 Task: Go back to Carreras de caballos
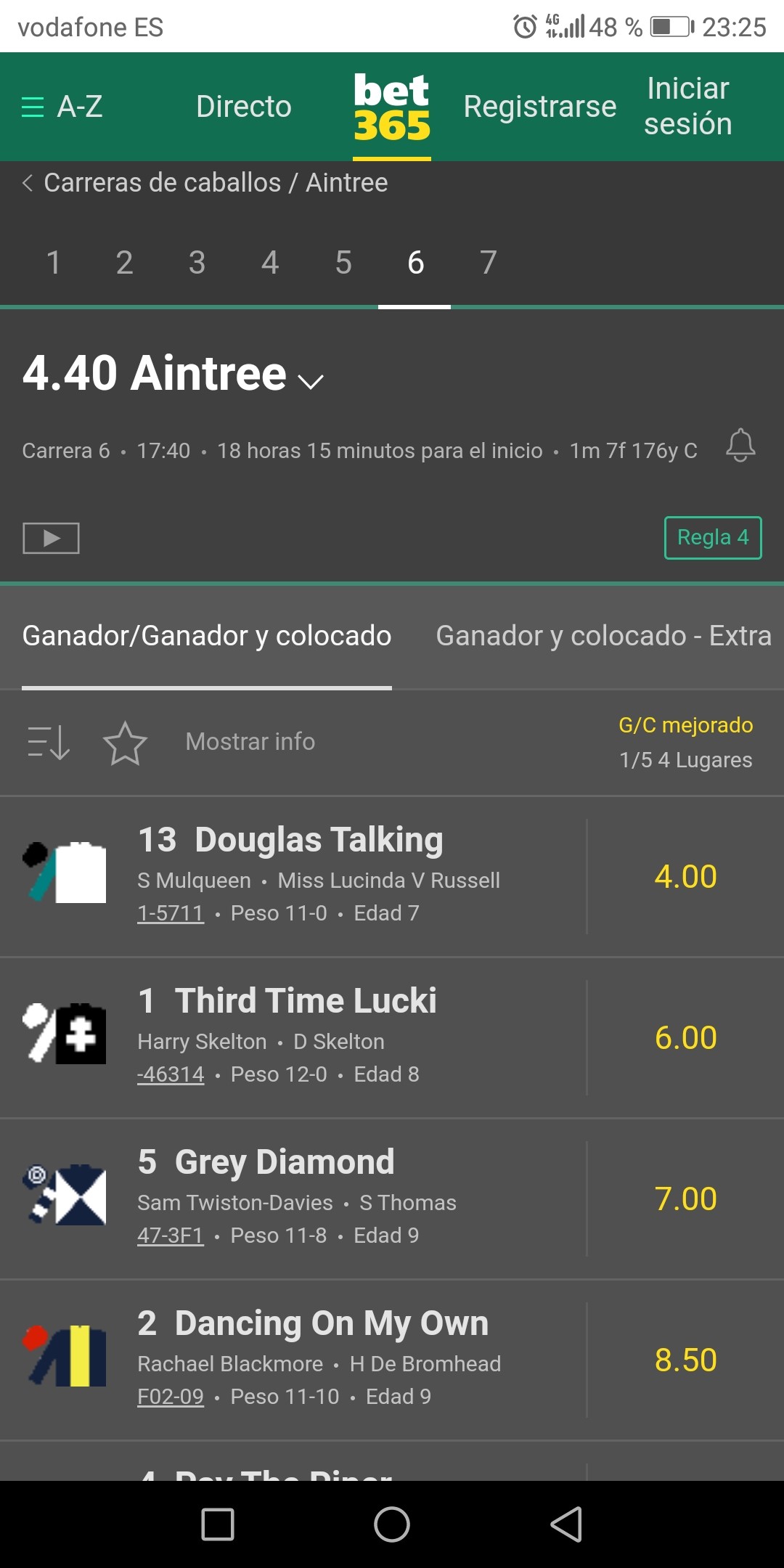(x=205, y=183)
